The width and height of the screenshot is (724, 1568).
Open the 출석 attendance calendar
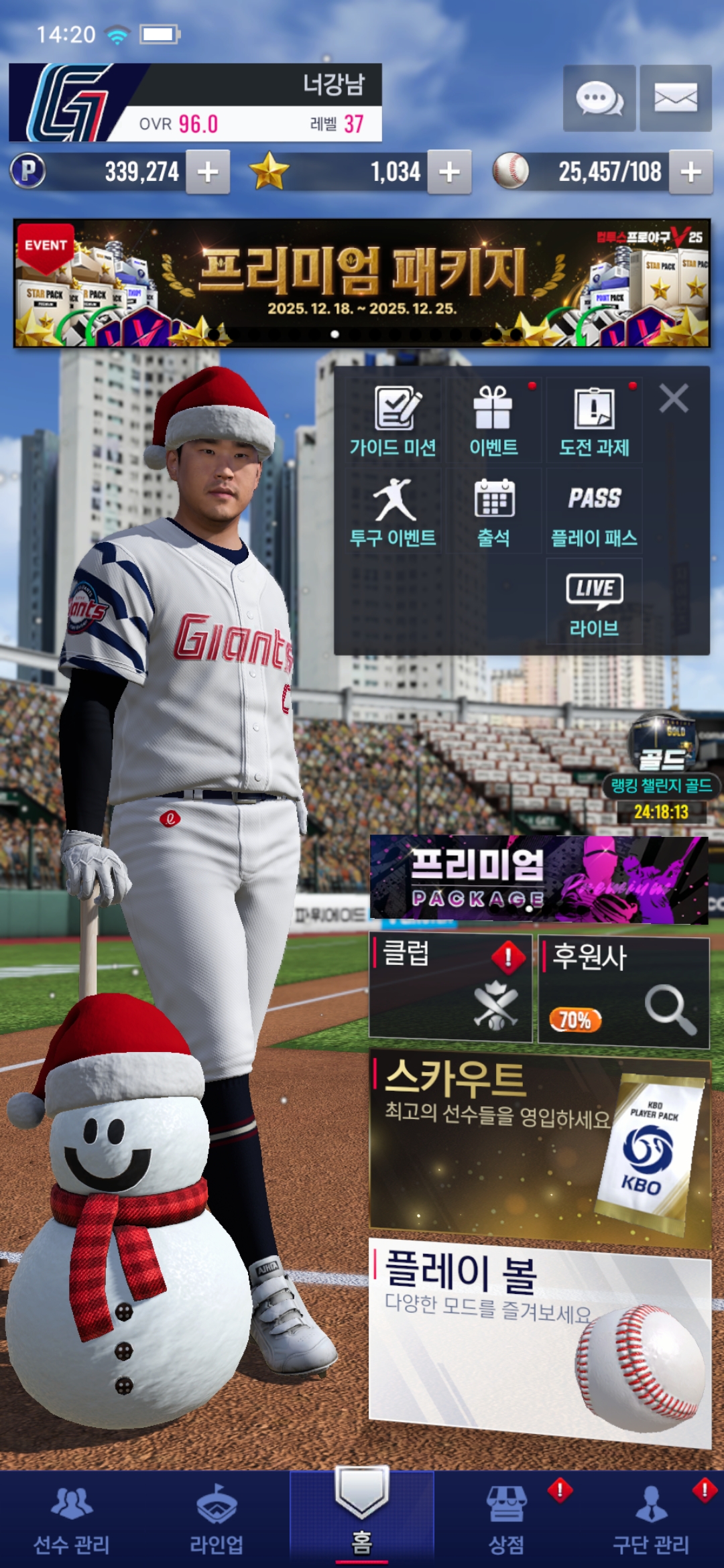pos(493,512)
